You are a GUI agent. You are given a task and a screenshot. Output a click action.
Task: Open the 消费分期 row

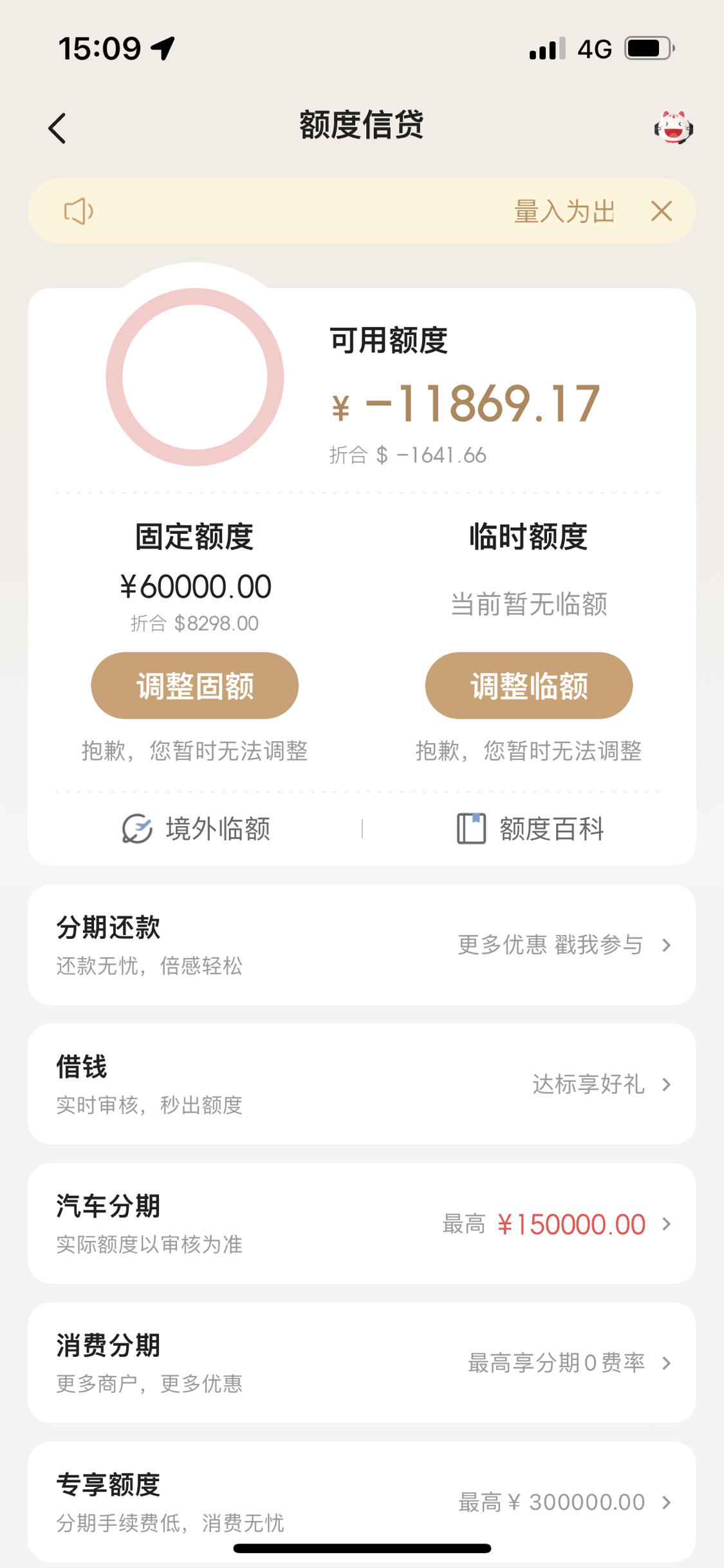tap(362, 1363)
